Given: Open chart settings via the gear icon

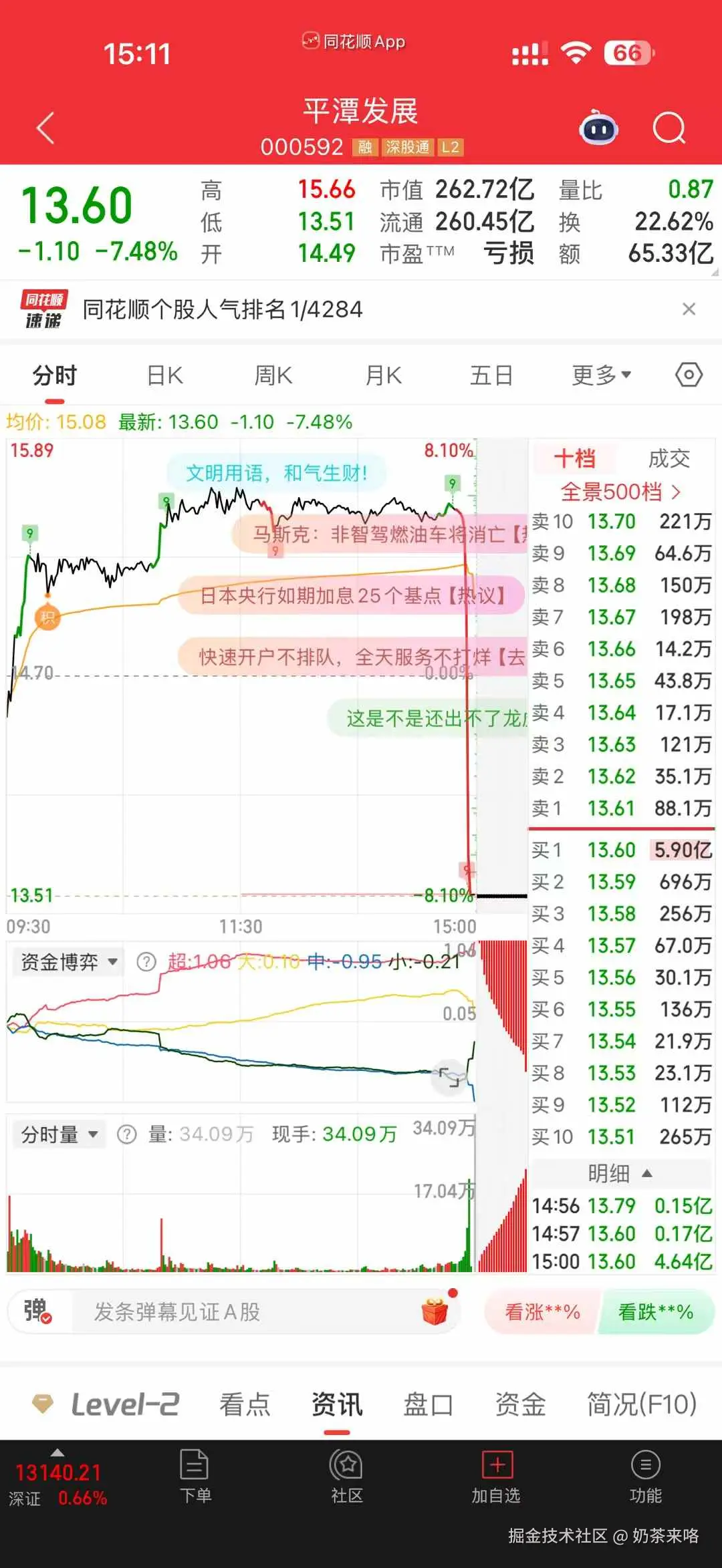Looking at the screenshot, I should tap(688, 375).
